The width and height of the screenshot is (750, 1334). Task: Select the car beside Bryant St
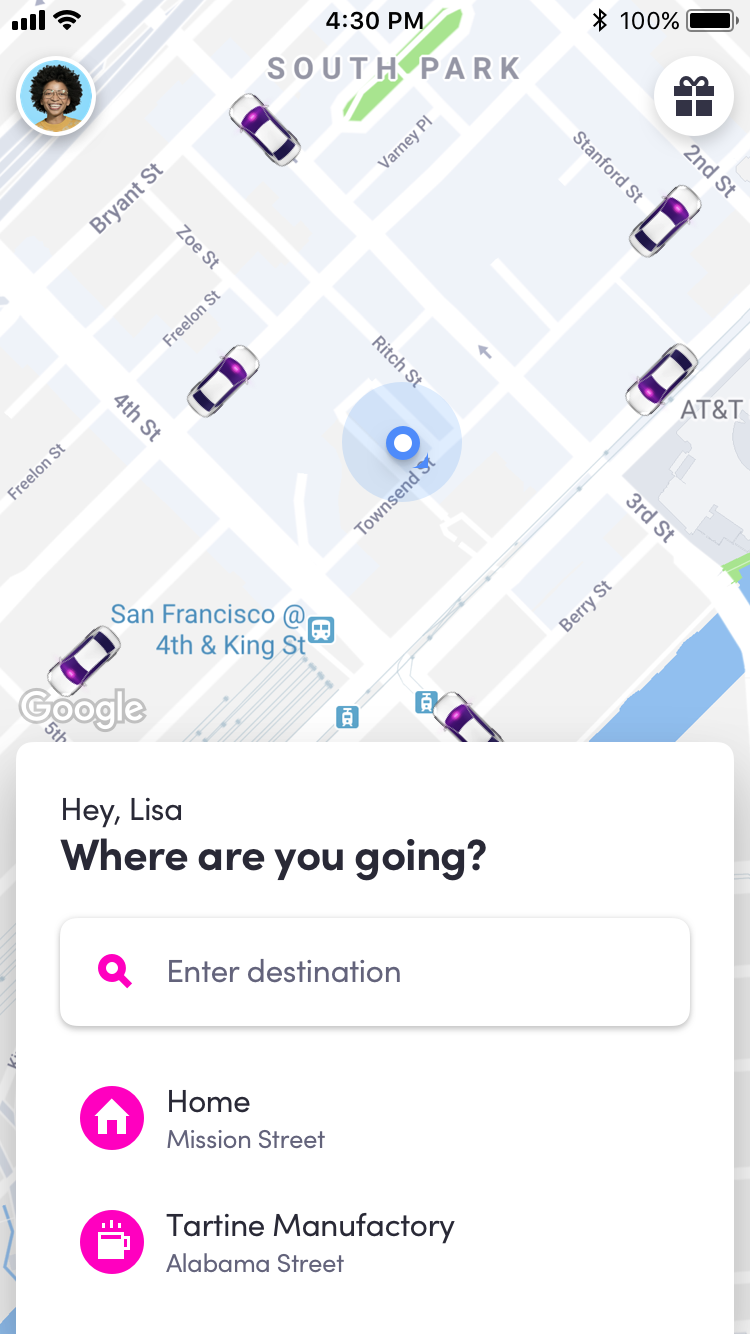click(x=265, y=130)
